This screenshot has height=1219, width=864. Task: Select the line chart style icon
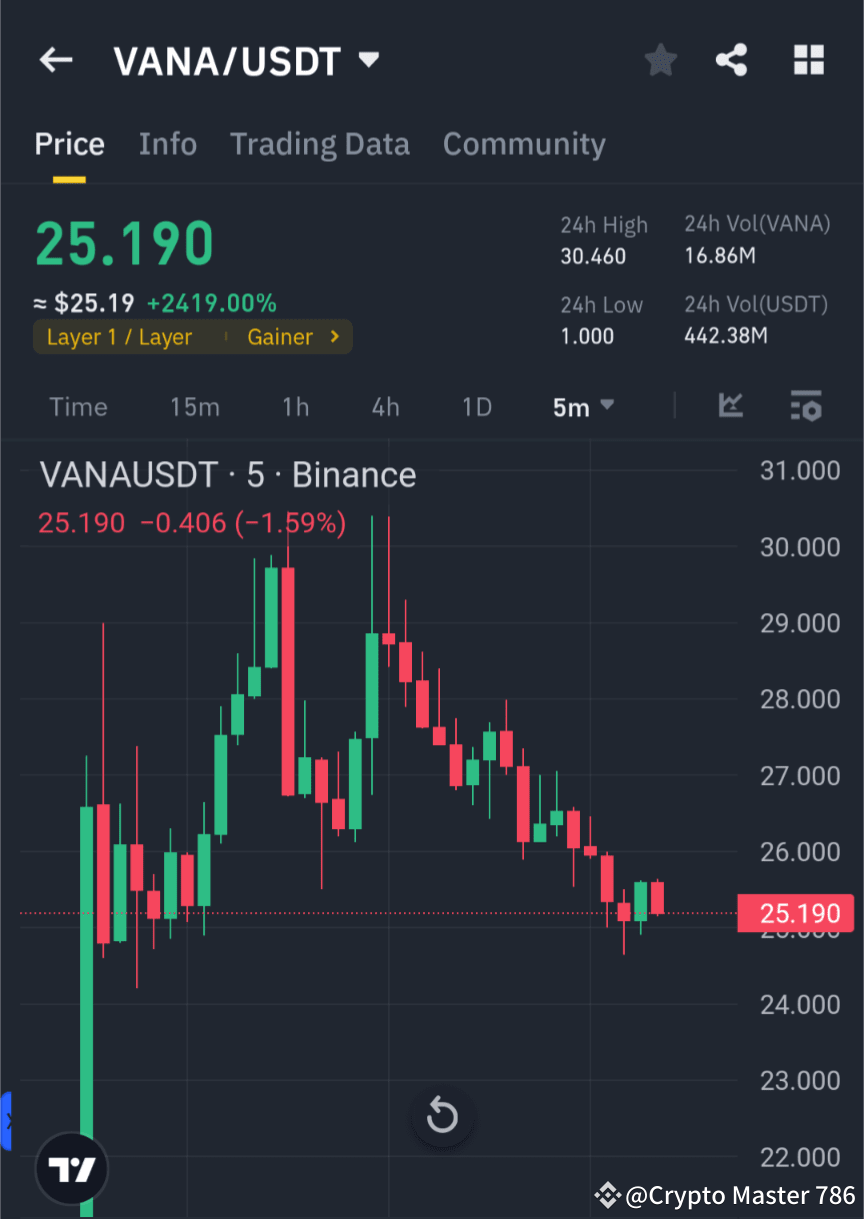coord(731,407)
